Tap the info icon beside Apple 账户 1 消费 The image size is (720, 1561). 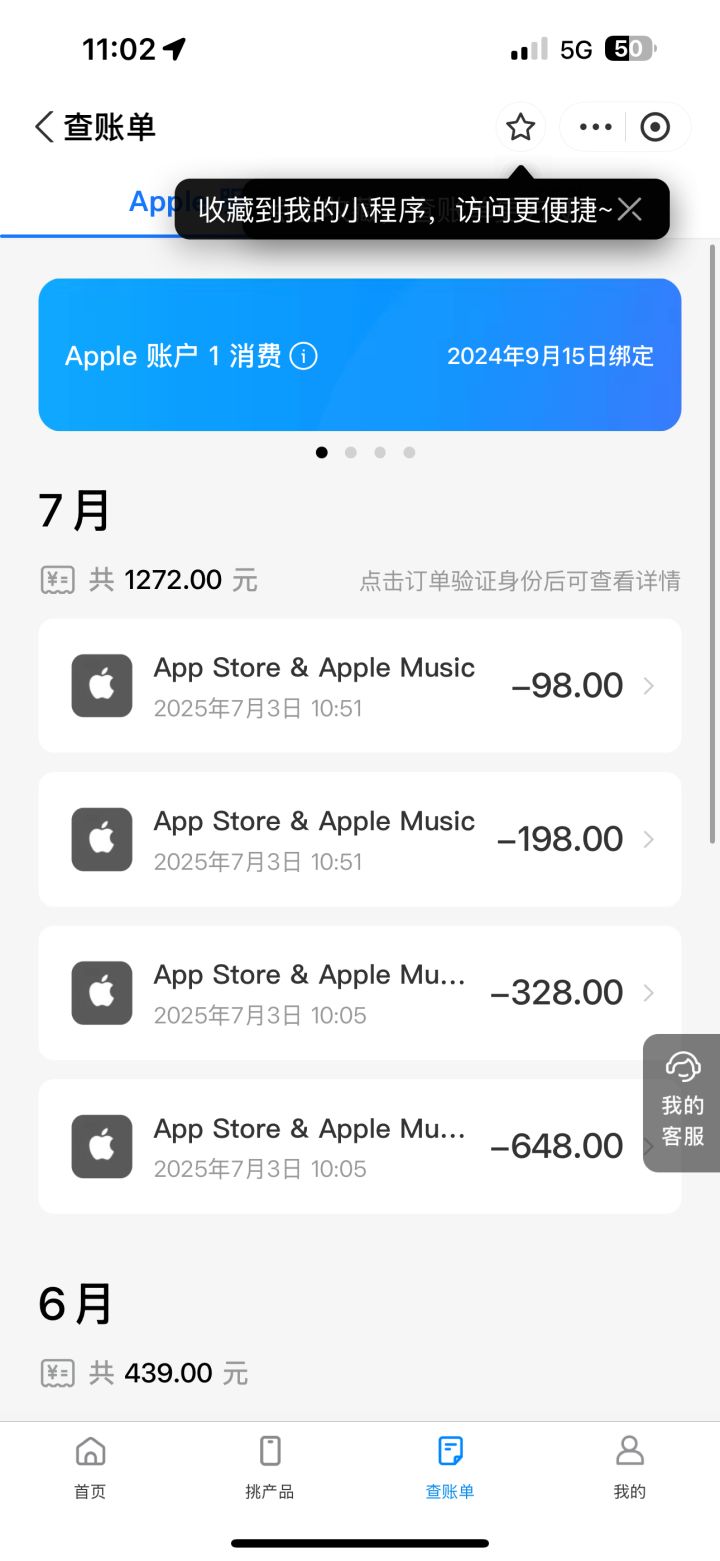pyautogui.click(x=303, y=356)
